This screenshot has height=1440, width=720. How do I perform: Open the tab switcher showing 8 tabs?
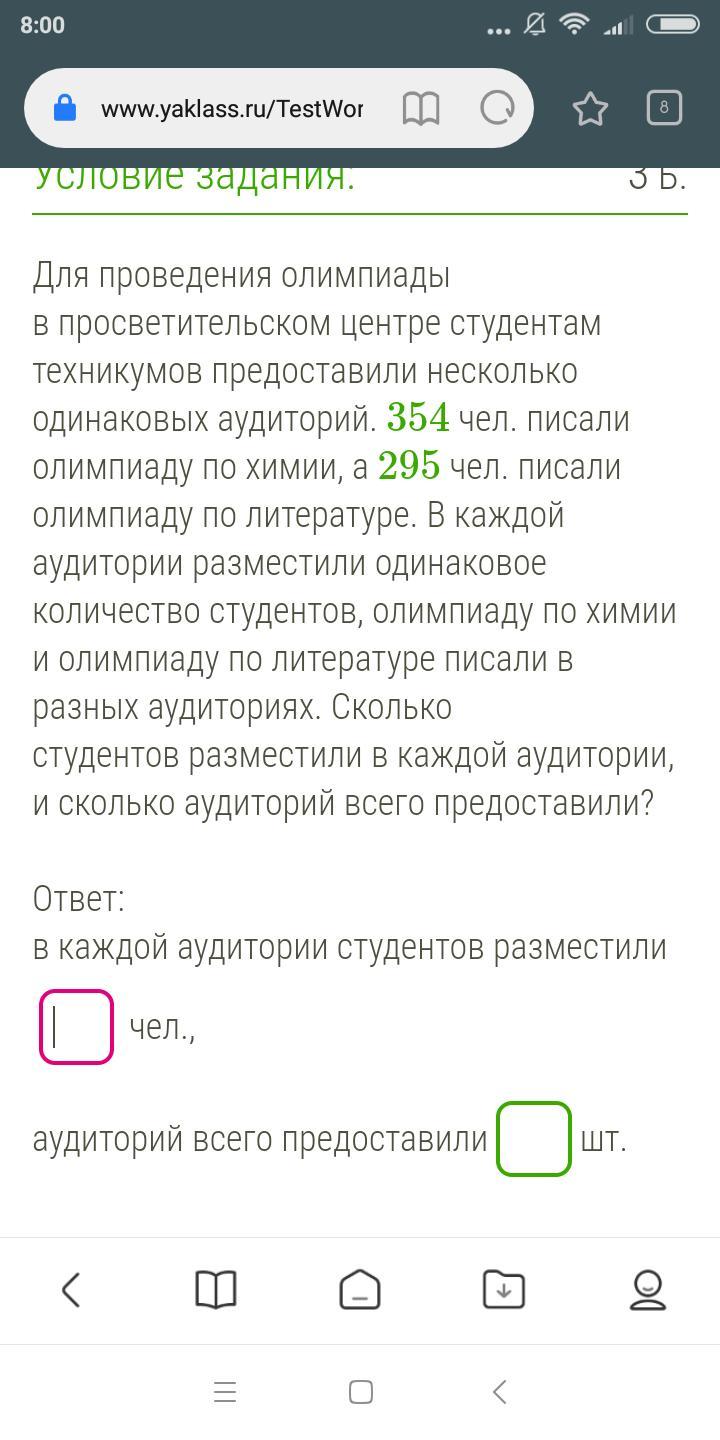coord(664,108)
